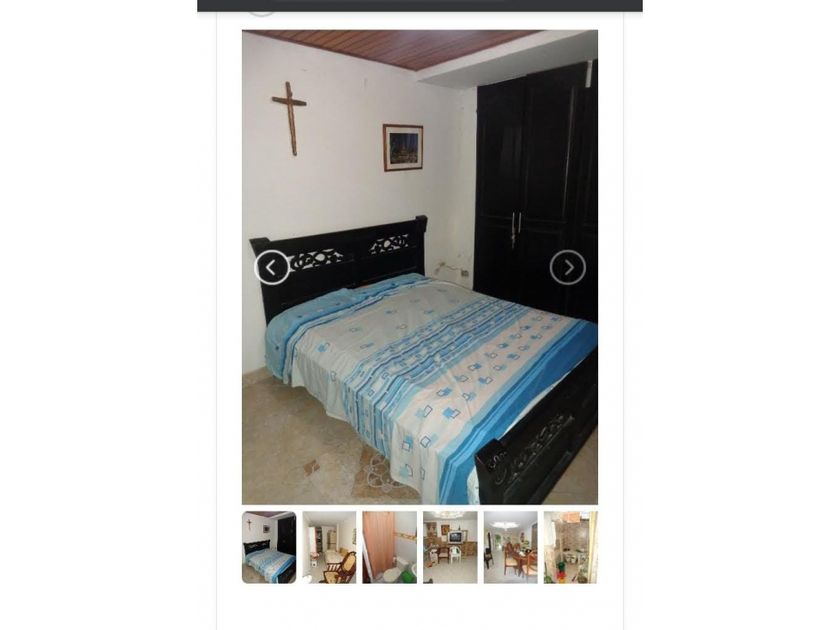840x630 pixels.
Task: Select the bedroom with cross thumbnail
Action: coord(269,547)
